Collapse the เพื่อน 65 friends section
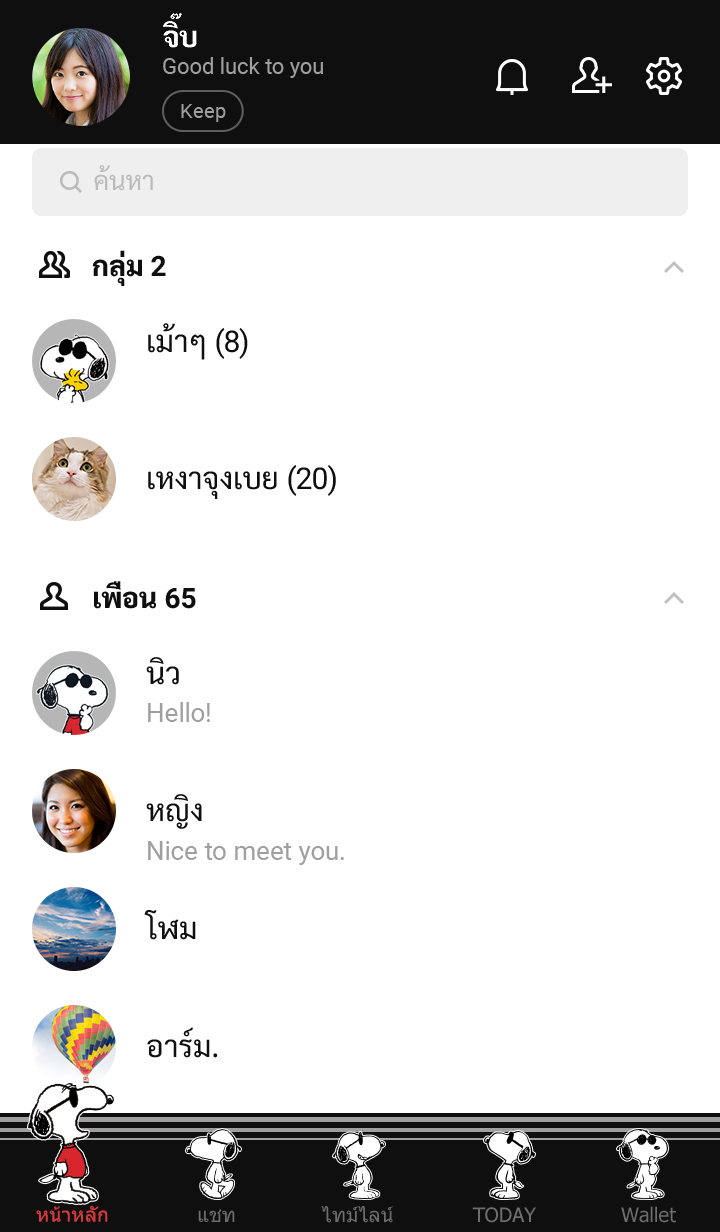This screenshot has width=720, height=1232. (674, 598)
